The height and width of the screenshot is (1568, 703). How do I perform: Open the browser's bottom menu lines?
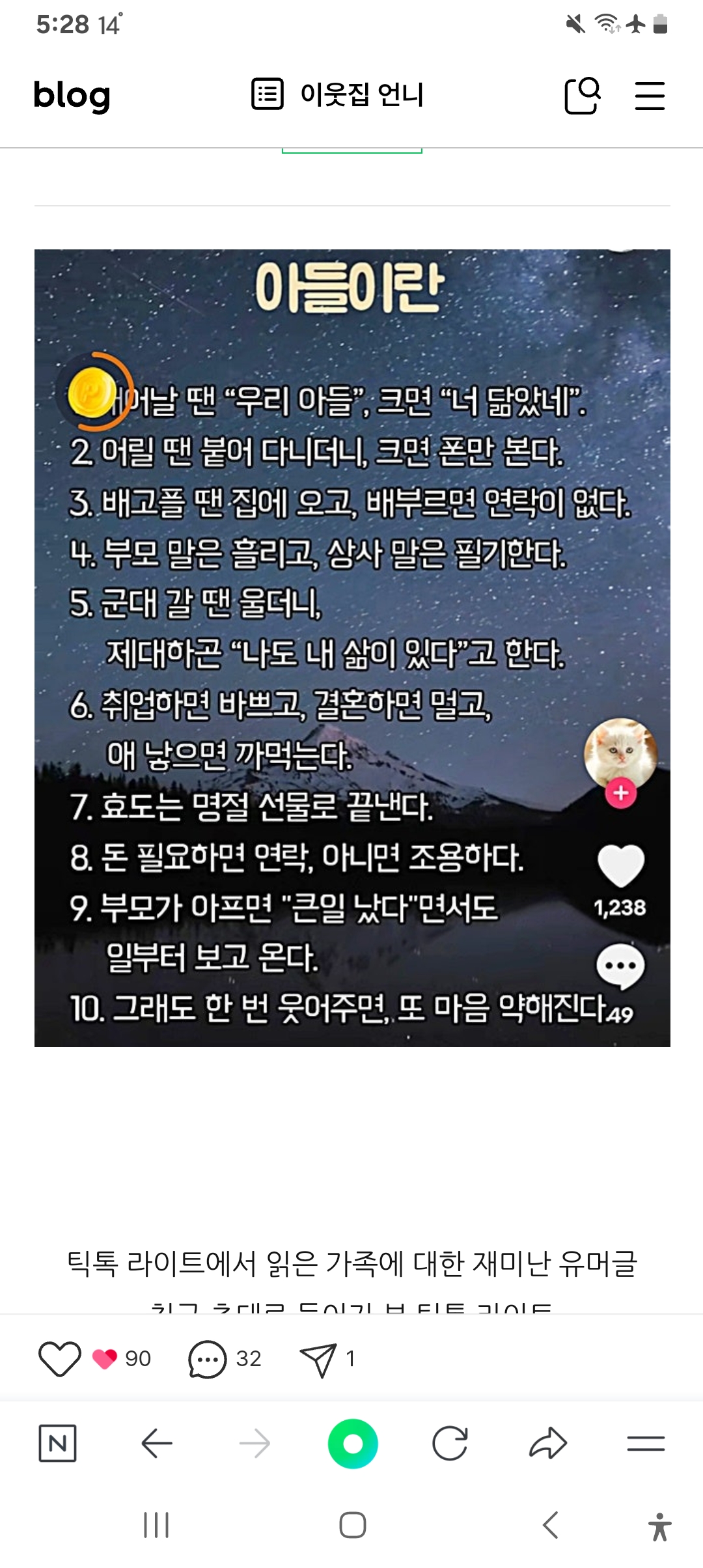point(646,1444)
